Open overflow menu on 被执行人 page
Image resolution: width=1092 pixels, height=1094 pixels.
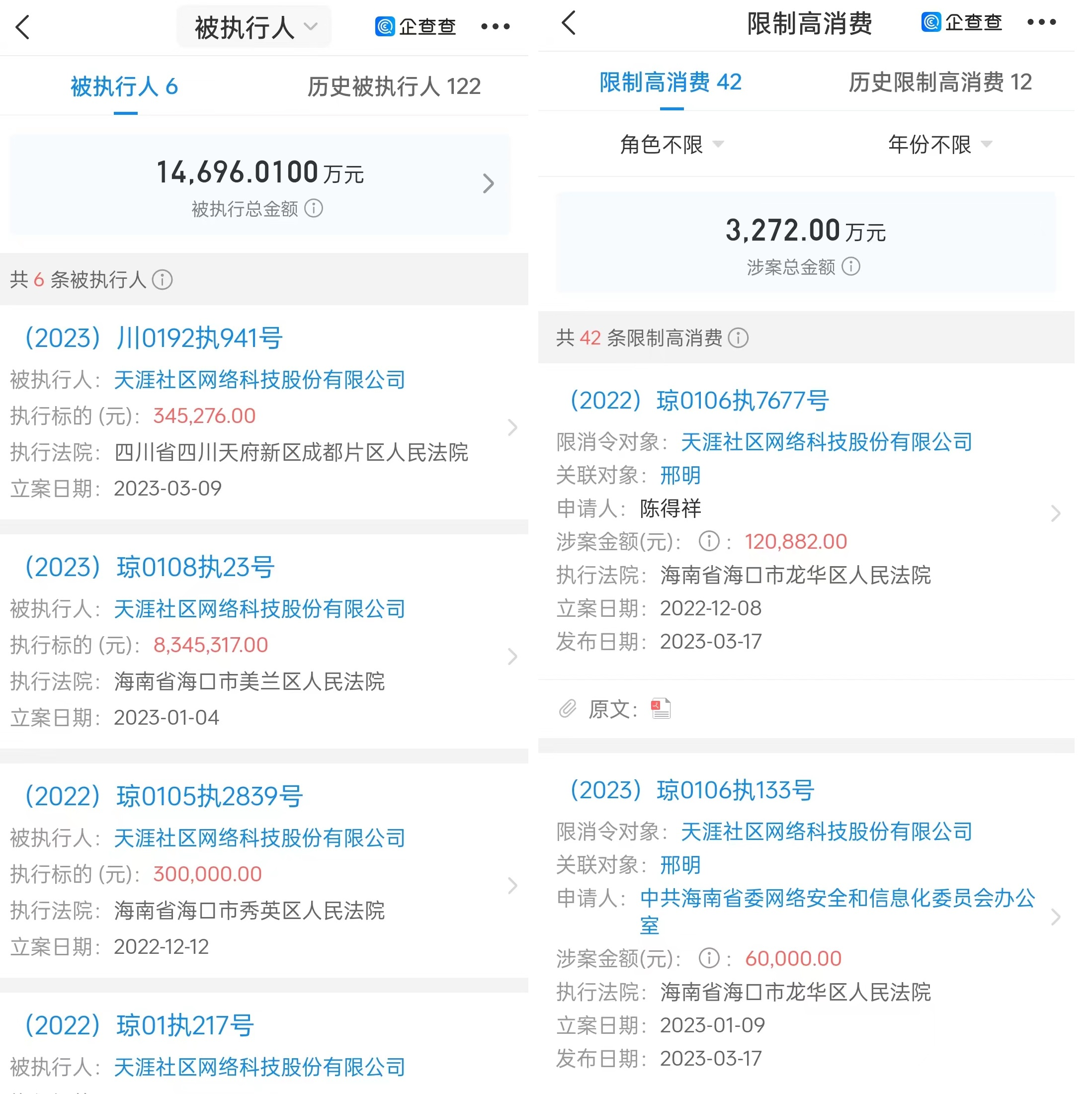pos(495,27)
